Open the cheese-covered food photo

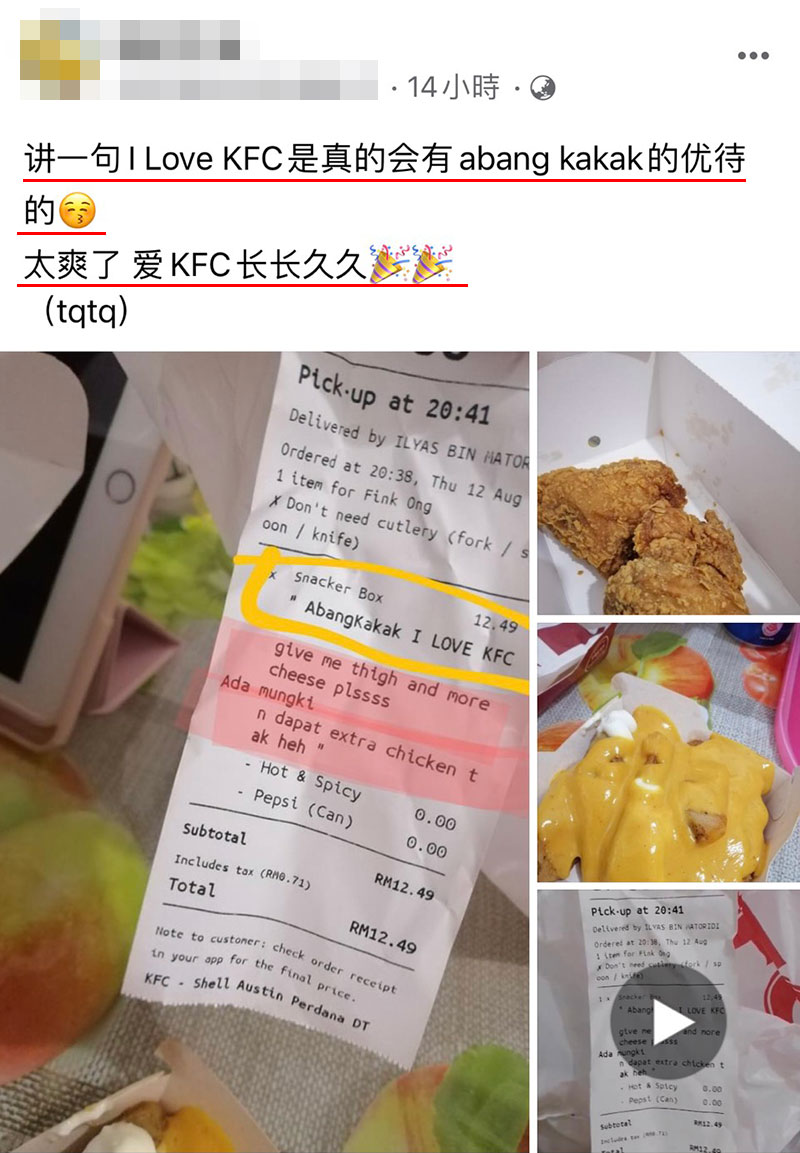668,752
